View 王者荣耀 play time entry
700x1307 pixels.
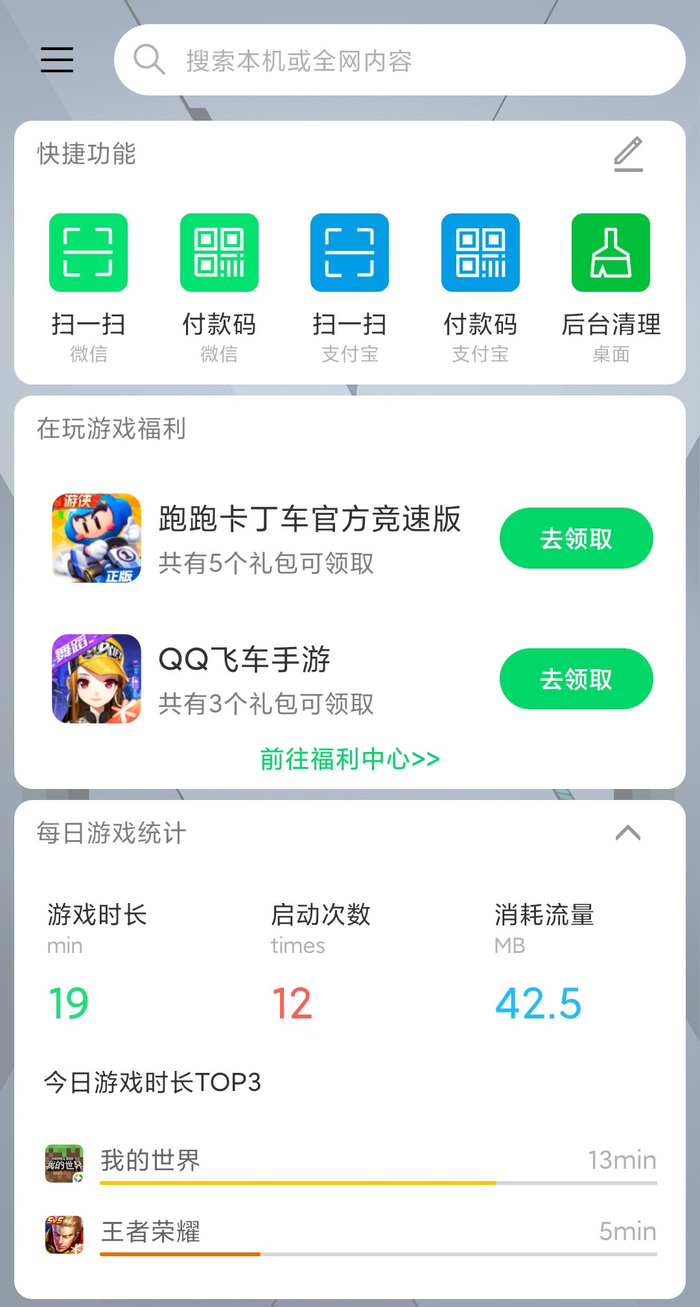point(350,1234)
